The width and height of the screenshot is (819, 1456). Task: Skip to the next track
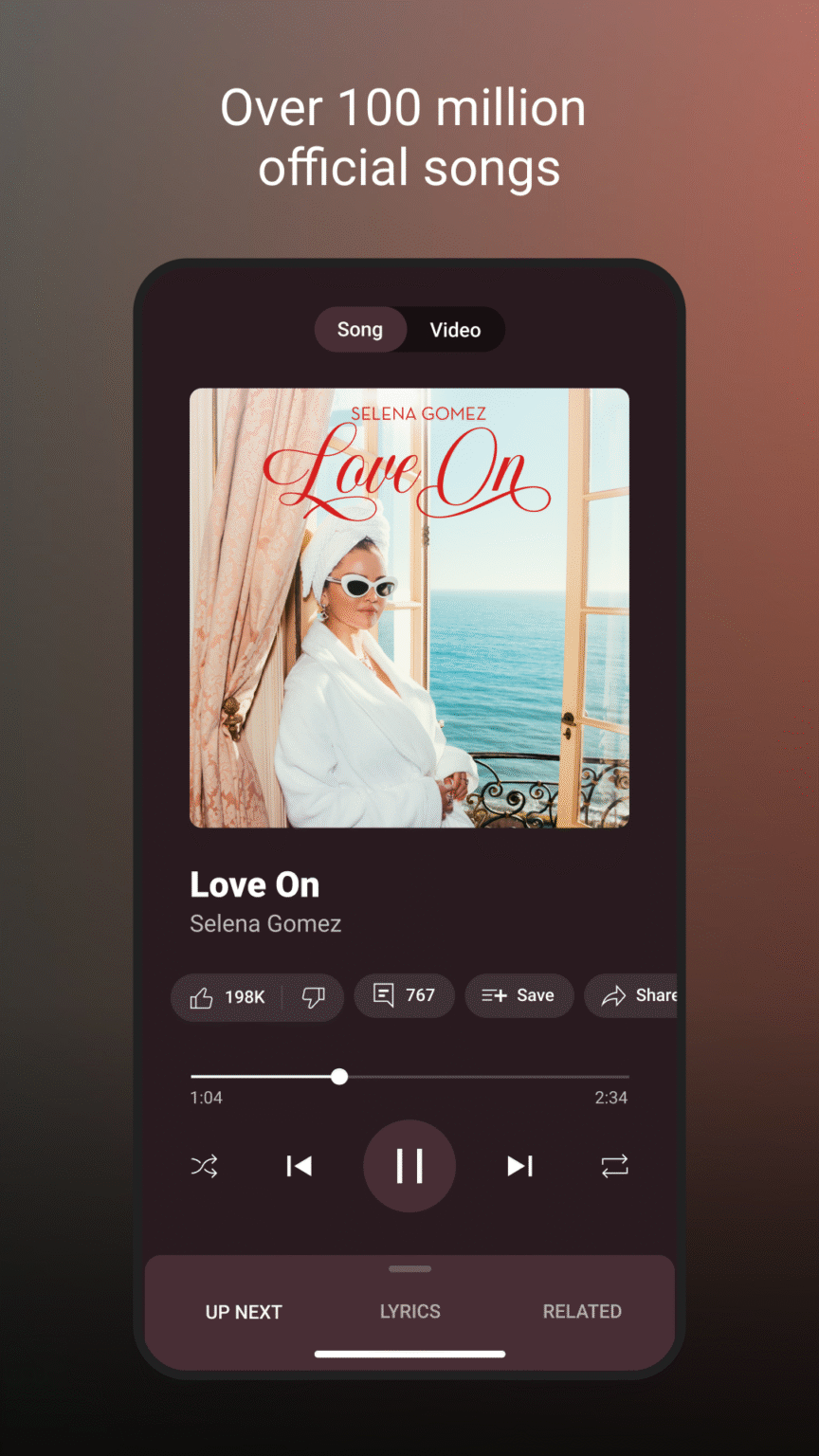(519, 1166)
